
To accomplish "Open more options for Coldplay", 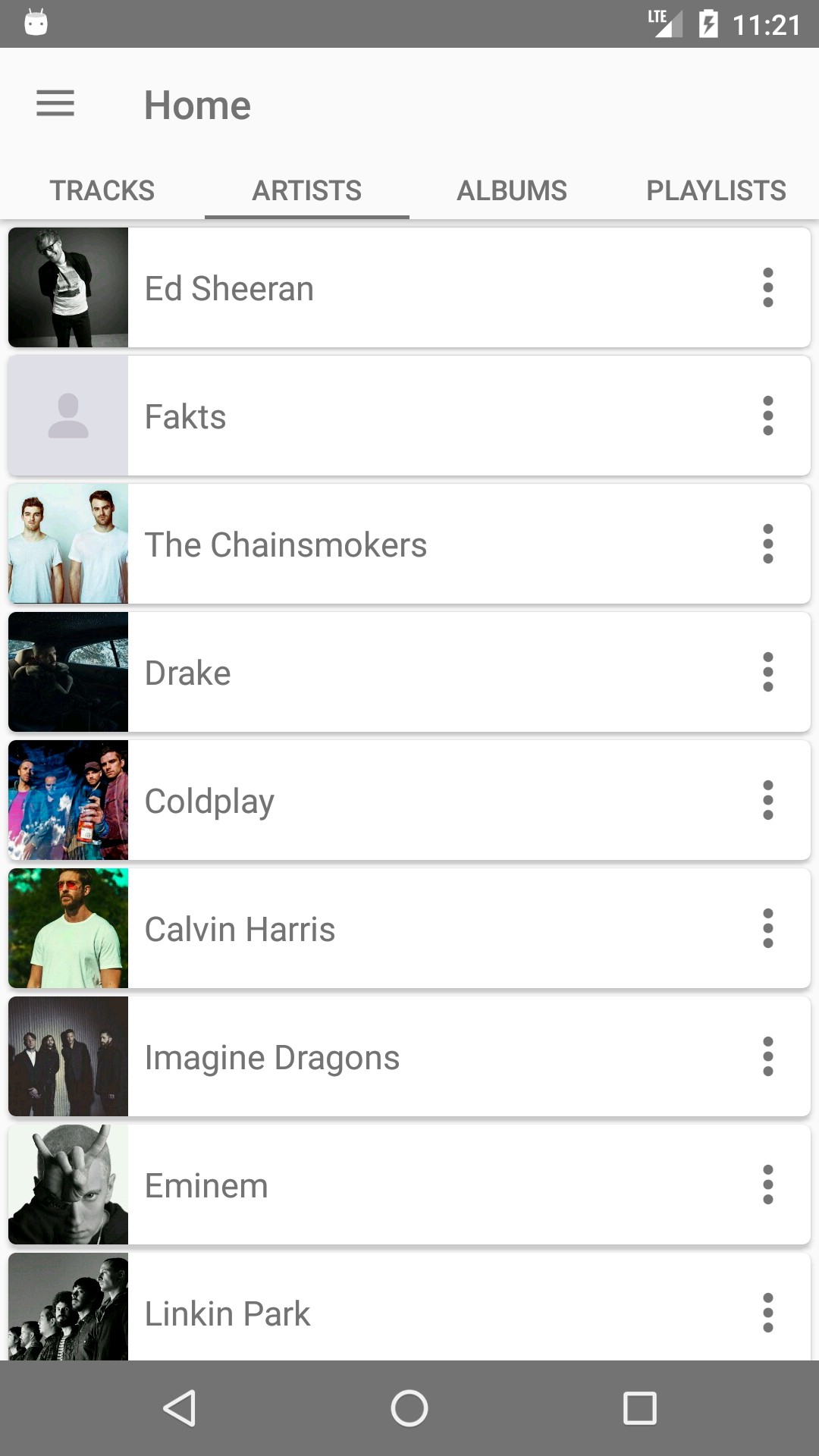I will (x=767, y=801).
